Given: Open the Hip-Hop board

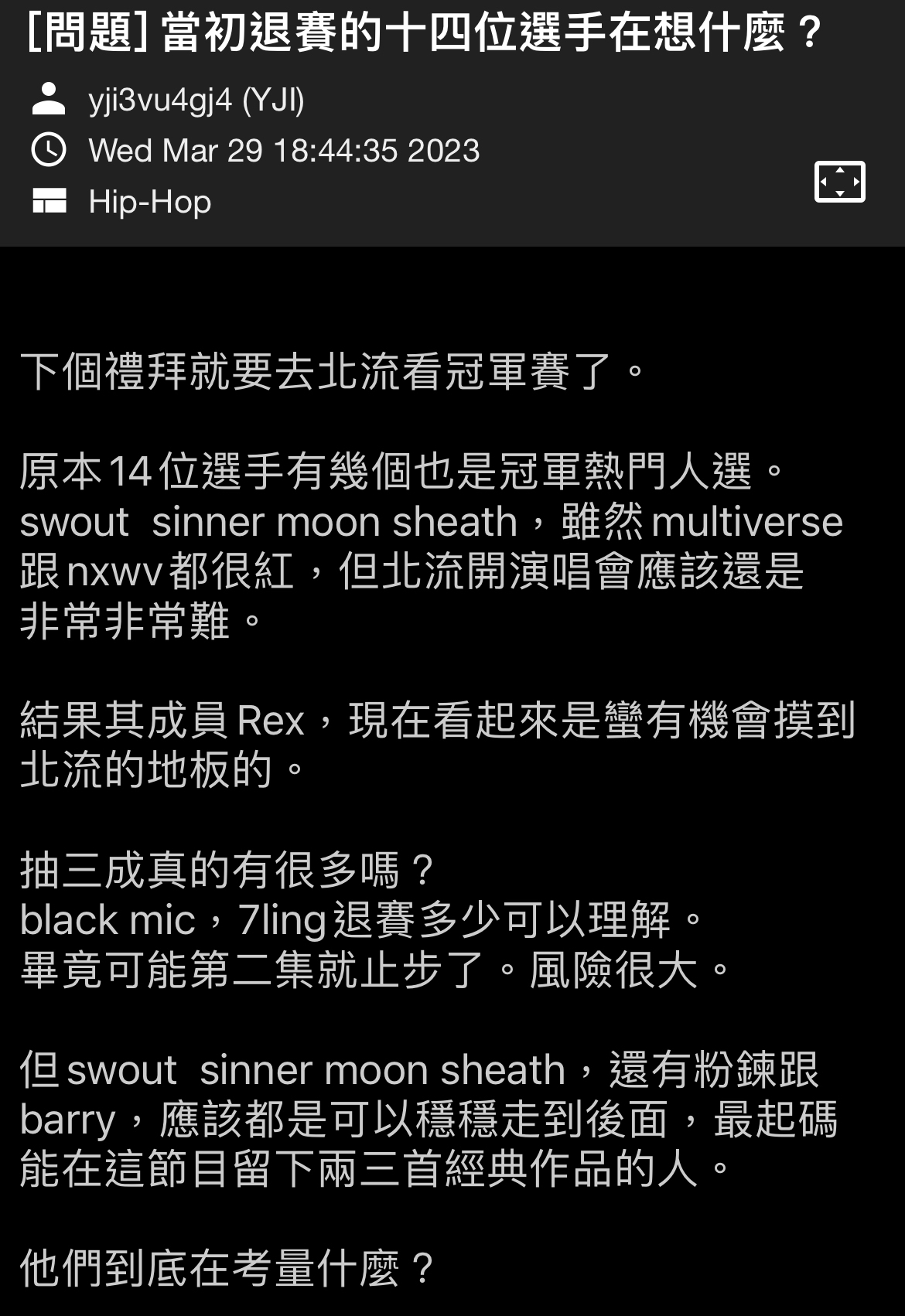Looking at the screenshot, I should coord(149,202).
